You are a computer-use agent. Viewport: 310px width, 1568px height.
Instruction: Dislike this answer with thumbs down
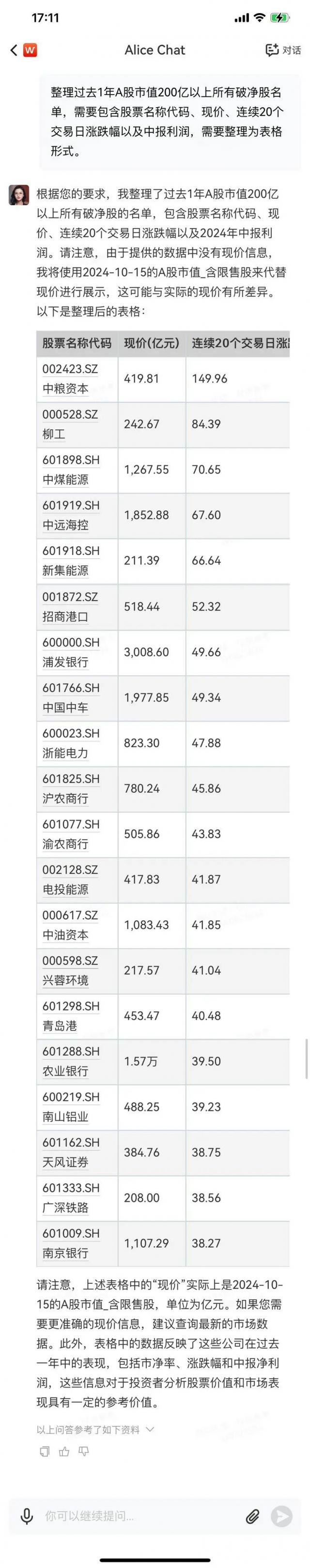click(84, 1452)
